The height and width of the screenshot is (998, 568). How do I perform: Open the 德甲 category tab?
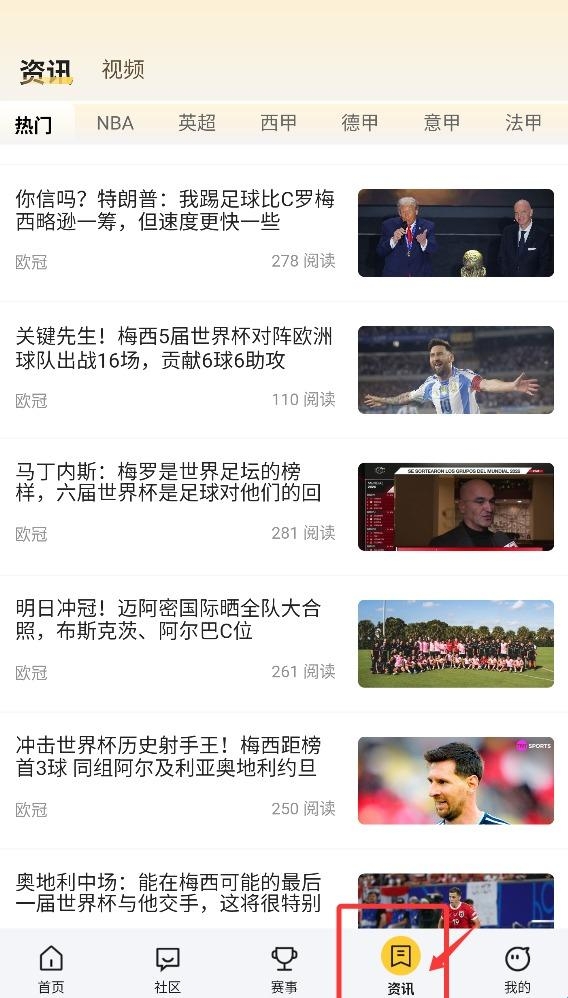[360, 123]
